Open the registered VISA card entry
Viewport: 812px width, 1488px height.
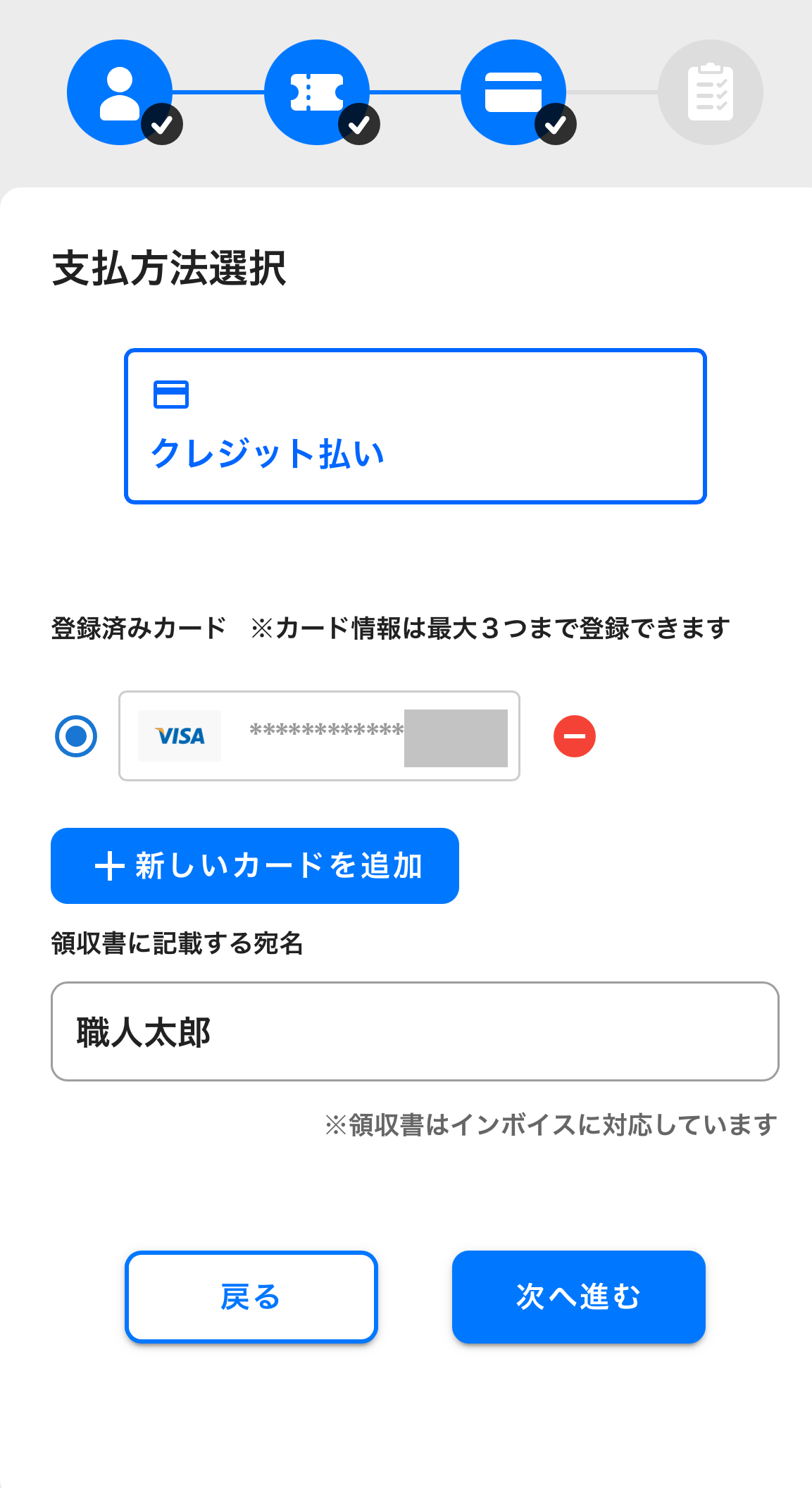[x=319, y=736]
